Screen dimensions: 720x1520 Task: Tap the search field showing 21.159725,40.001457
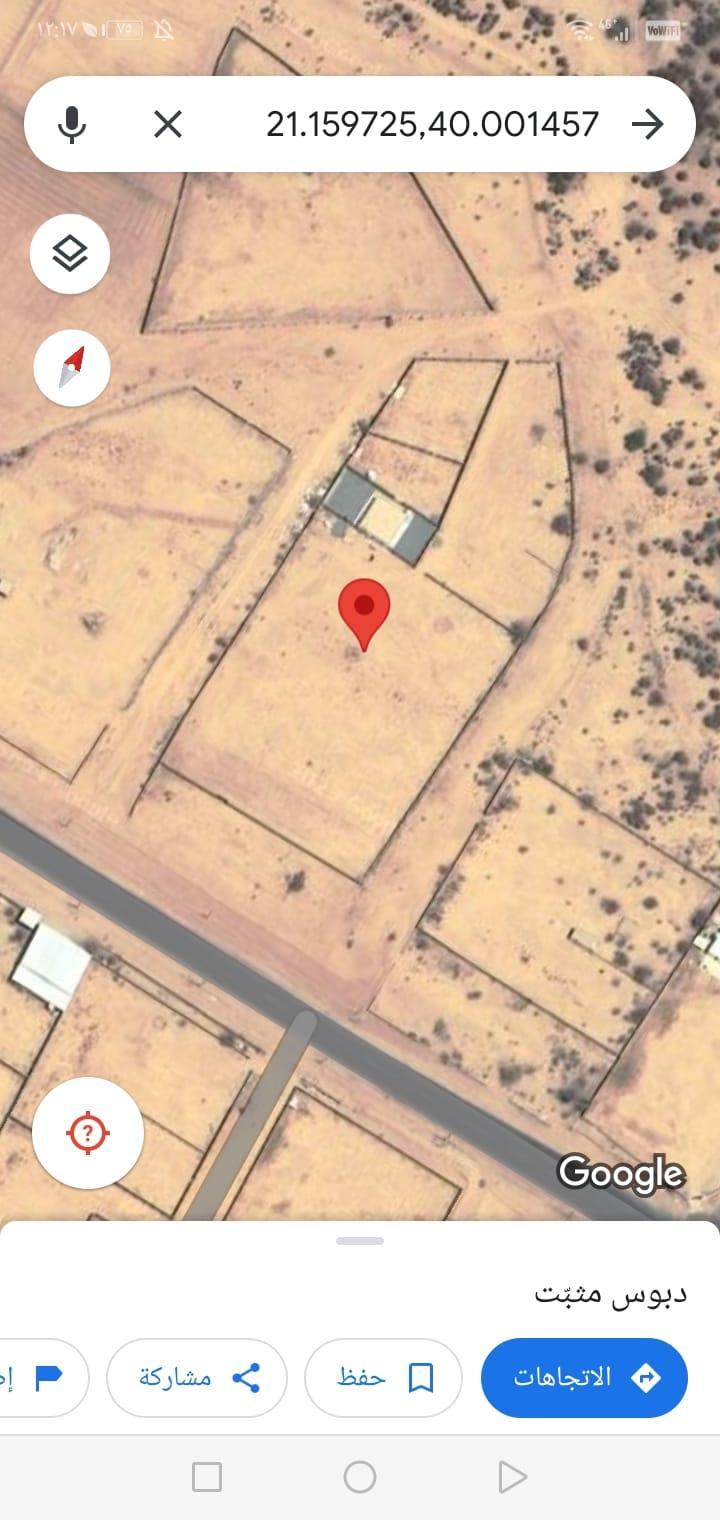tap(432, 124)
